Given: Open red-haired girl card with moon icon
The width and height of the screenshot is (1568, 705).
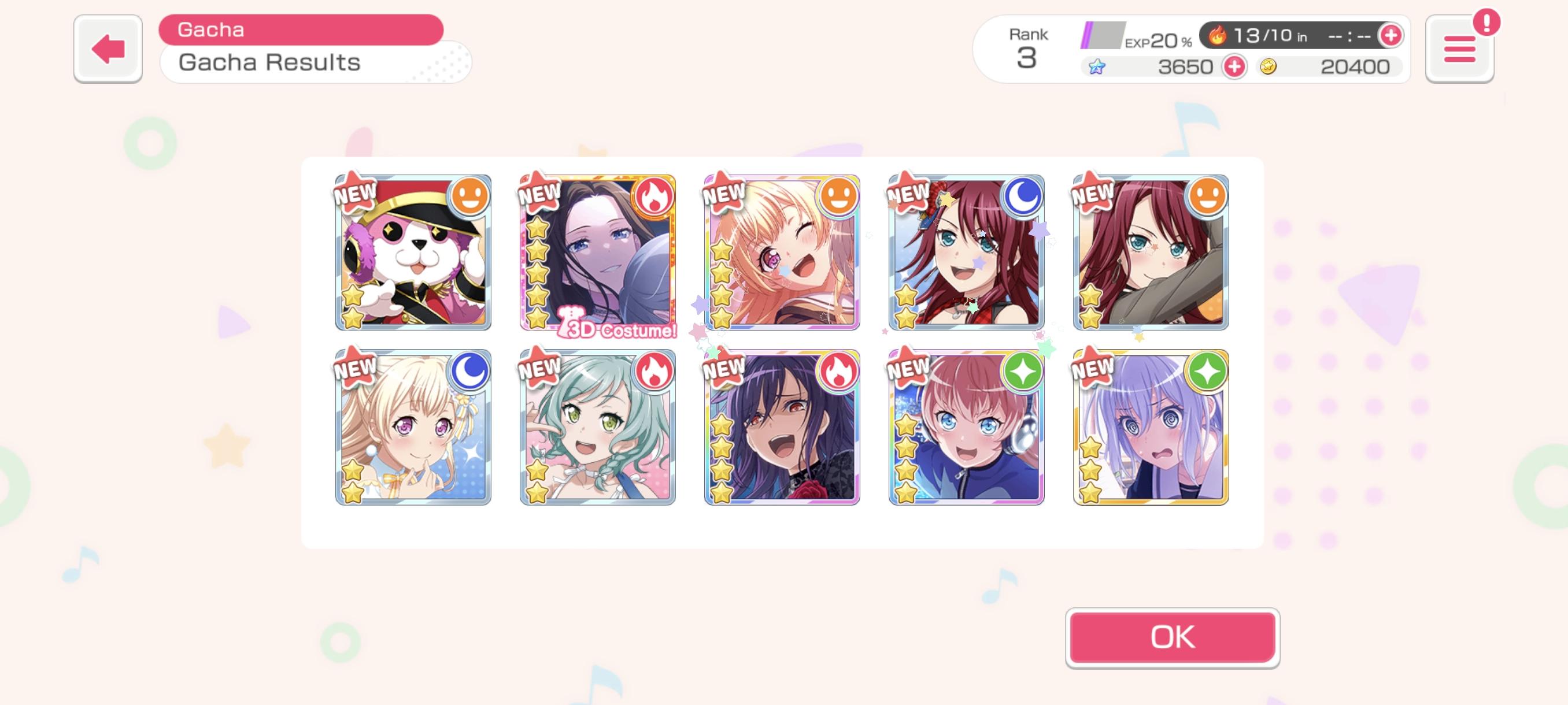Looking at the screenshot, I should pos(966,253).
